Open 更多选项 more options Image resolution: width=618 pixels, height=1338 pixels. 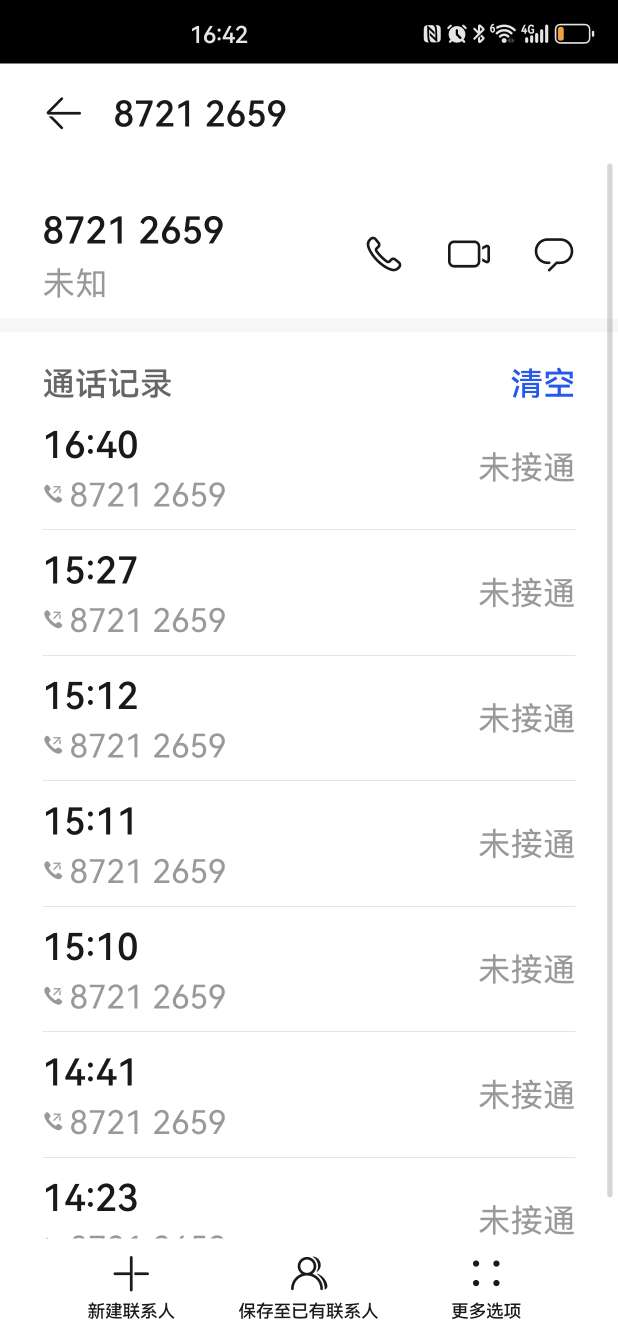(486, 1288)
